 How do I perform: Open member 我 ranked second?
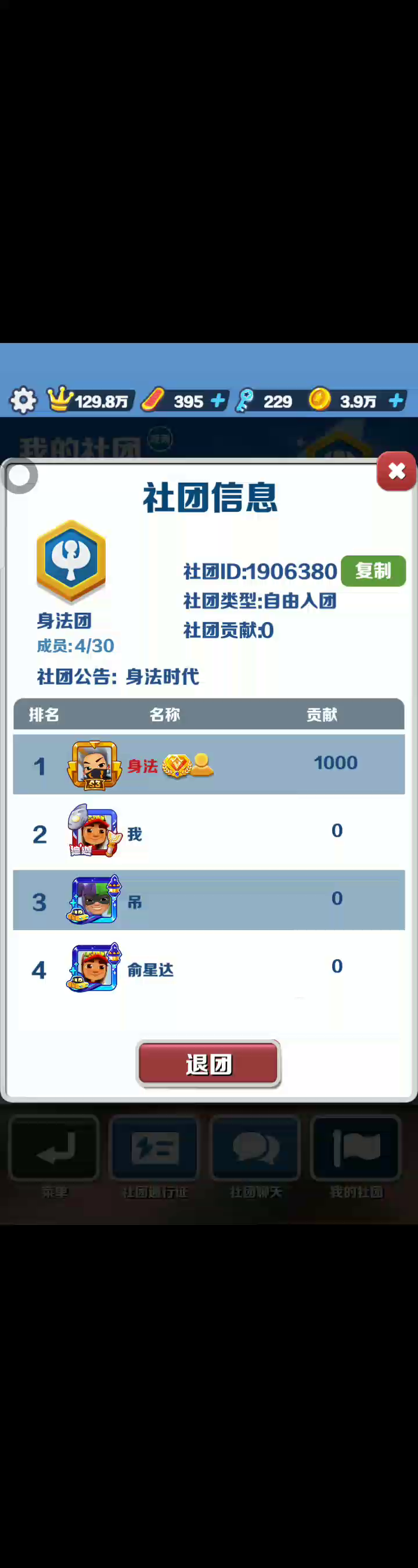208,832
